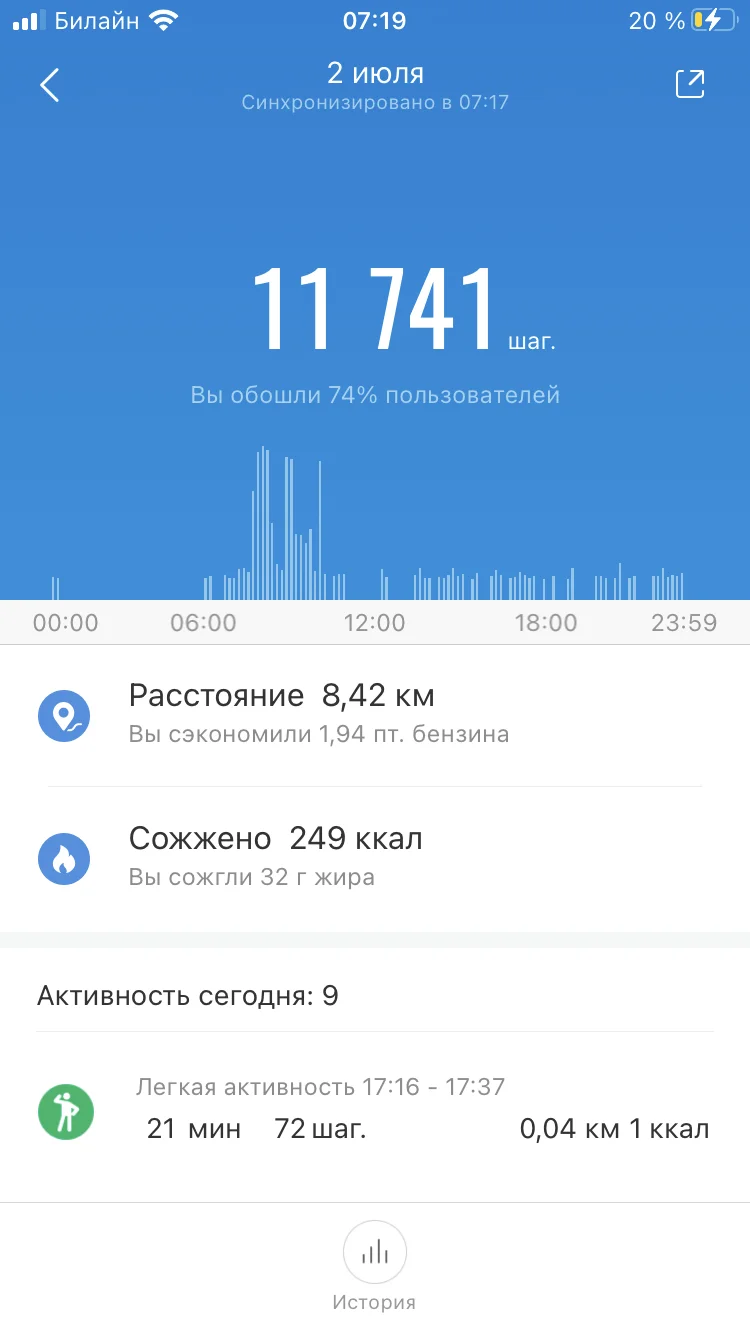Image resolution: width=750 pixels, height=1334 pixels.
Task: Share the 2 июля step summary
Action: 690,85
